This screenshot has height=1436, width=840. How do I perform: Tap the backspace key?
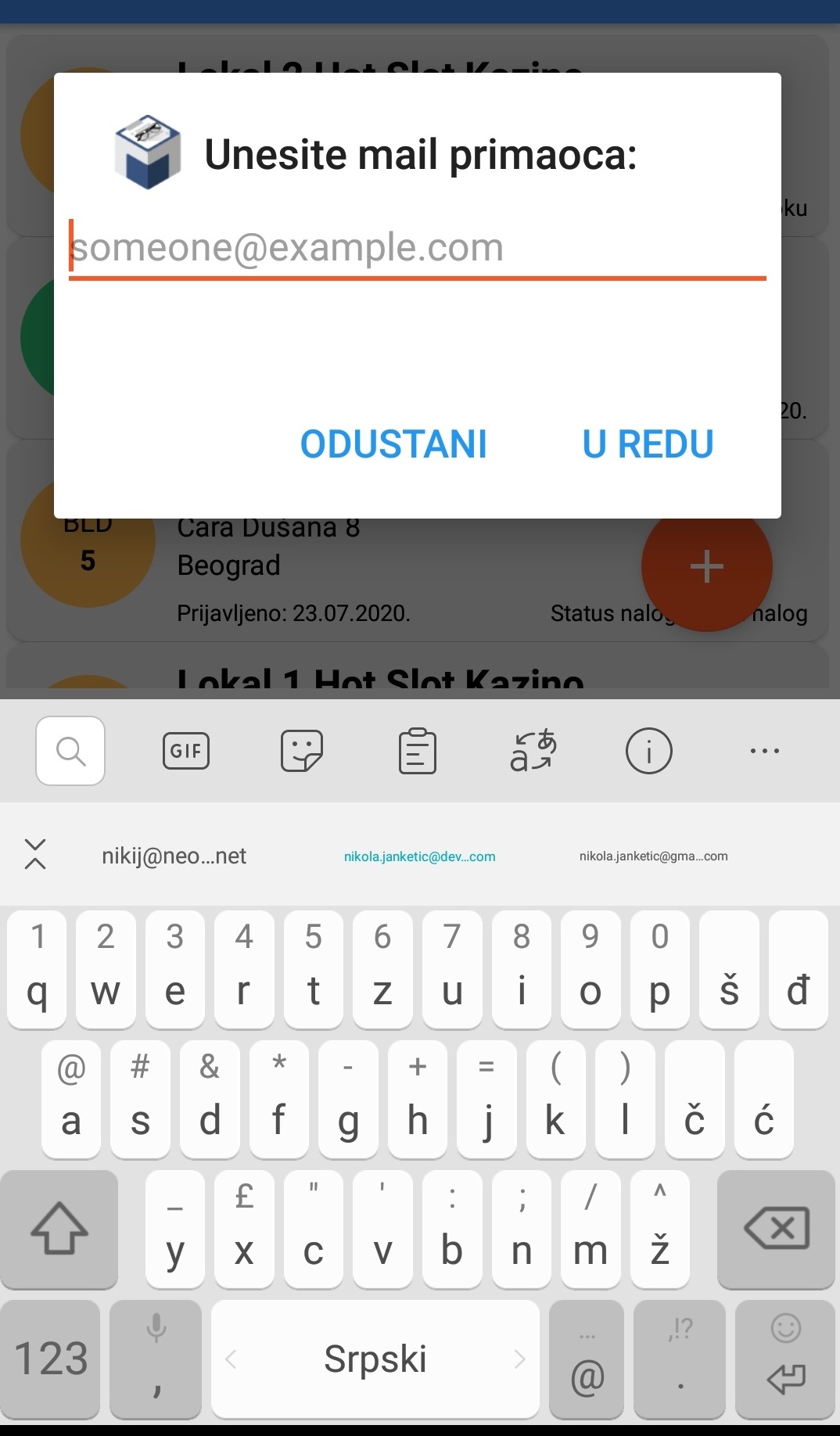click(776, 1228)
